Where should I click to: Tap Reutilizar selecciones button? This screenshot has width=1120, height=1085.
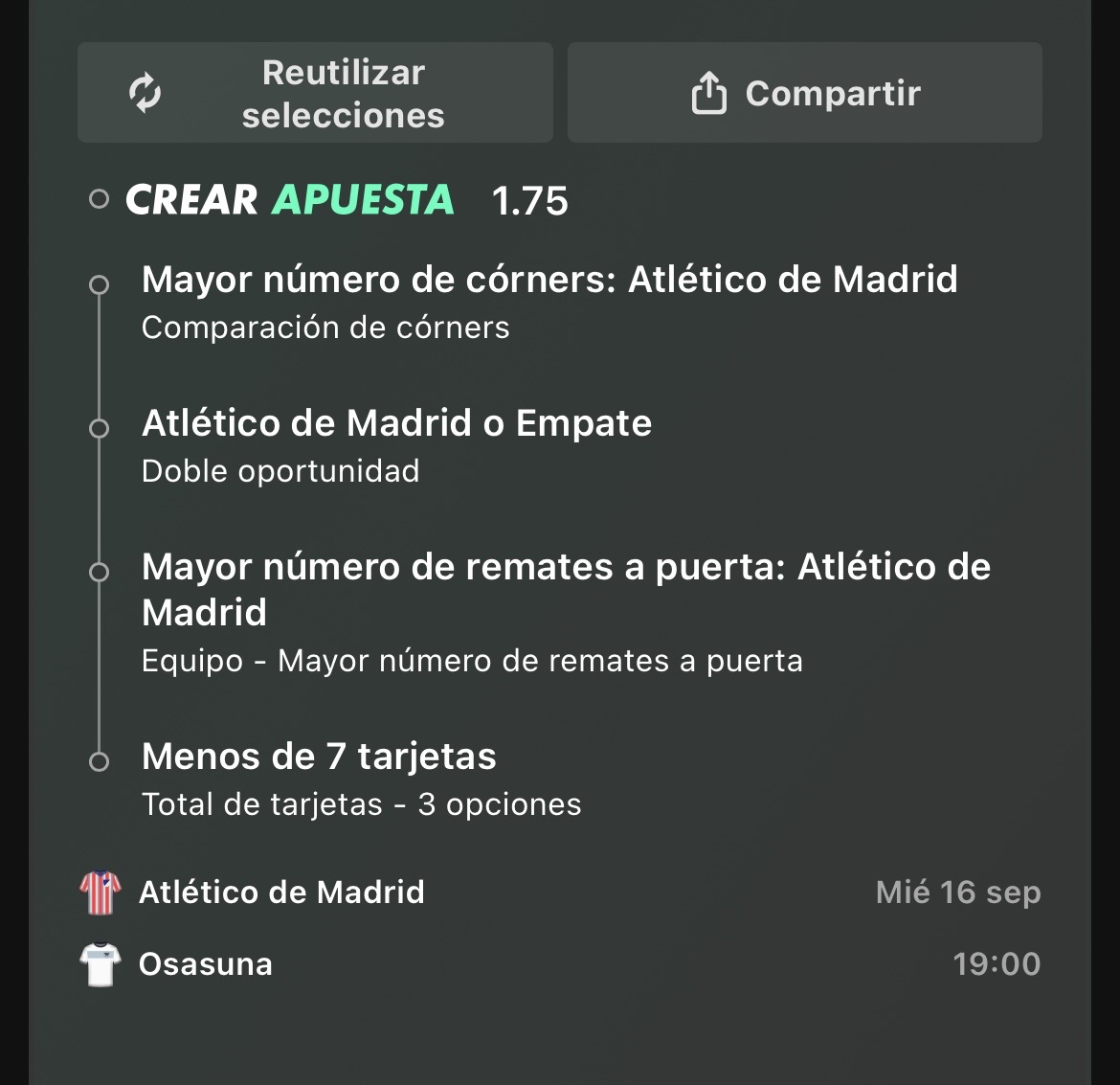coord(315,93)
